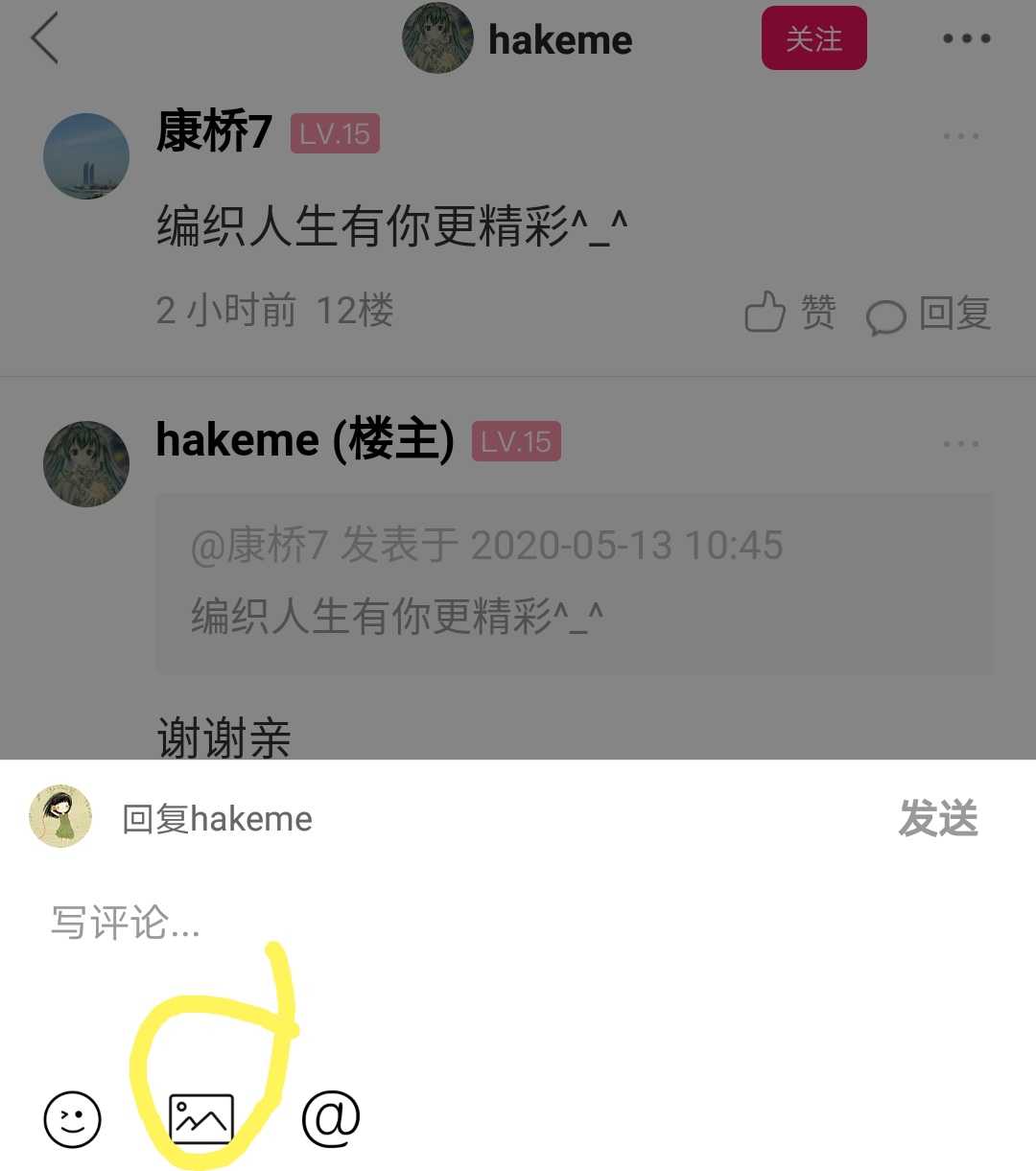Image resolution: width=1036 pixels, height=1171 pixels.
Task: Open options for hakeme's reply
Action: coord(960,444)
